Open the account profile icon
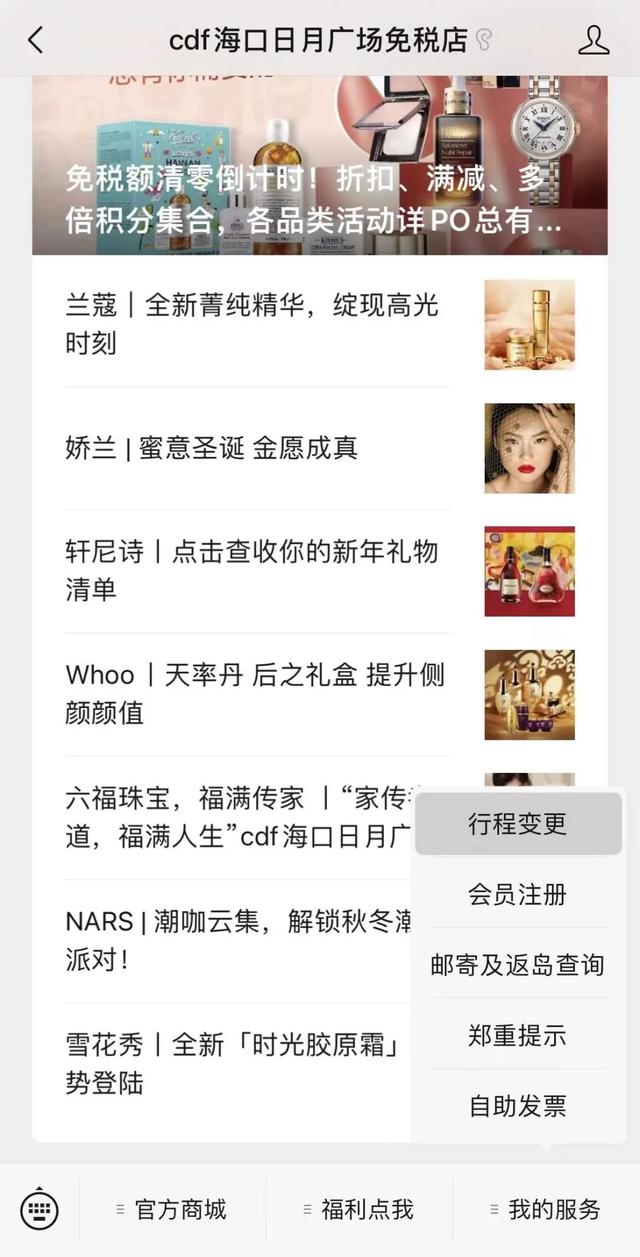This screenshot has width=640, height=1257. (593, 40)
